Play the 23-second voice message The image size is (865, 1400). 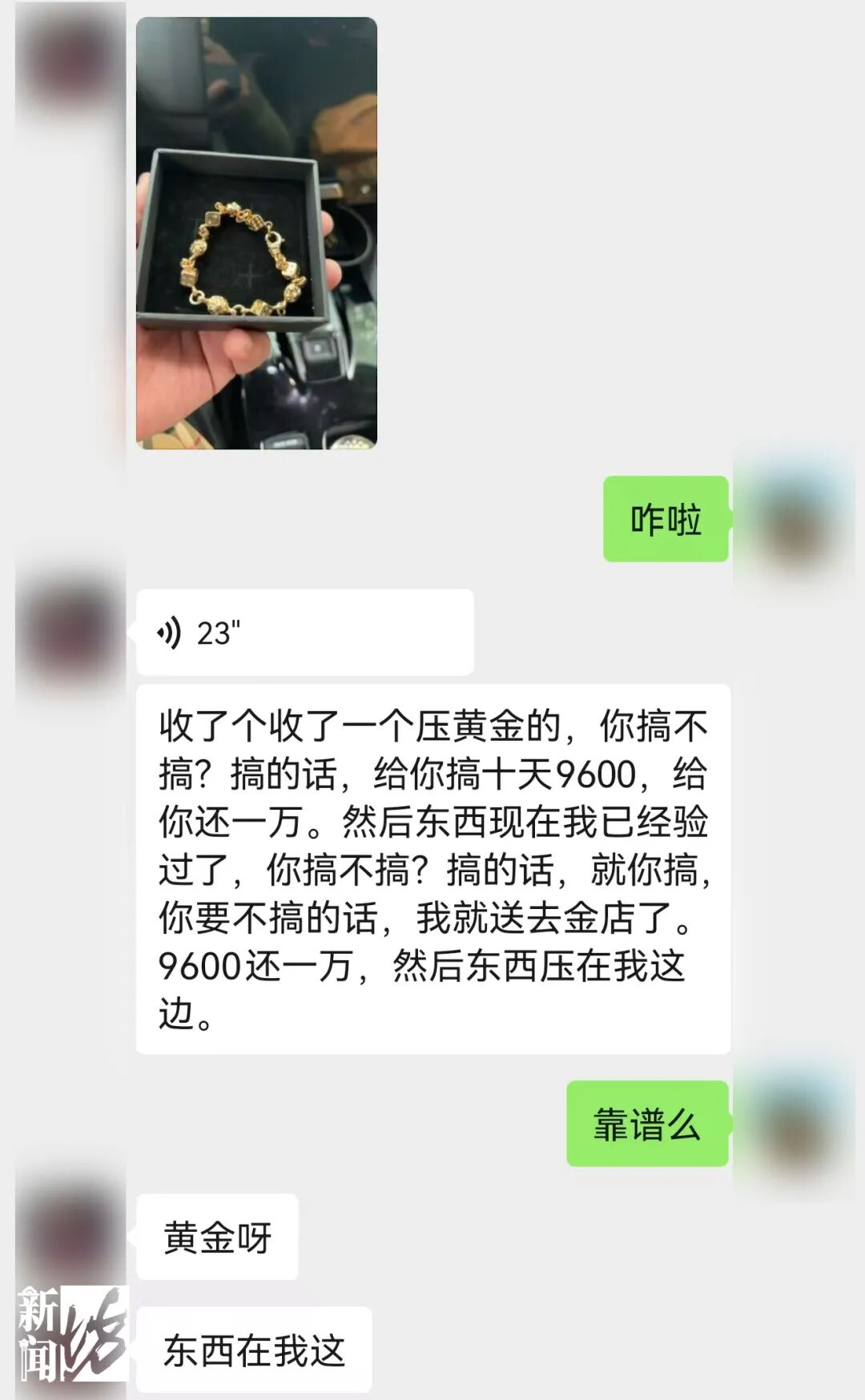(x=304, y=633)
